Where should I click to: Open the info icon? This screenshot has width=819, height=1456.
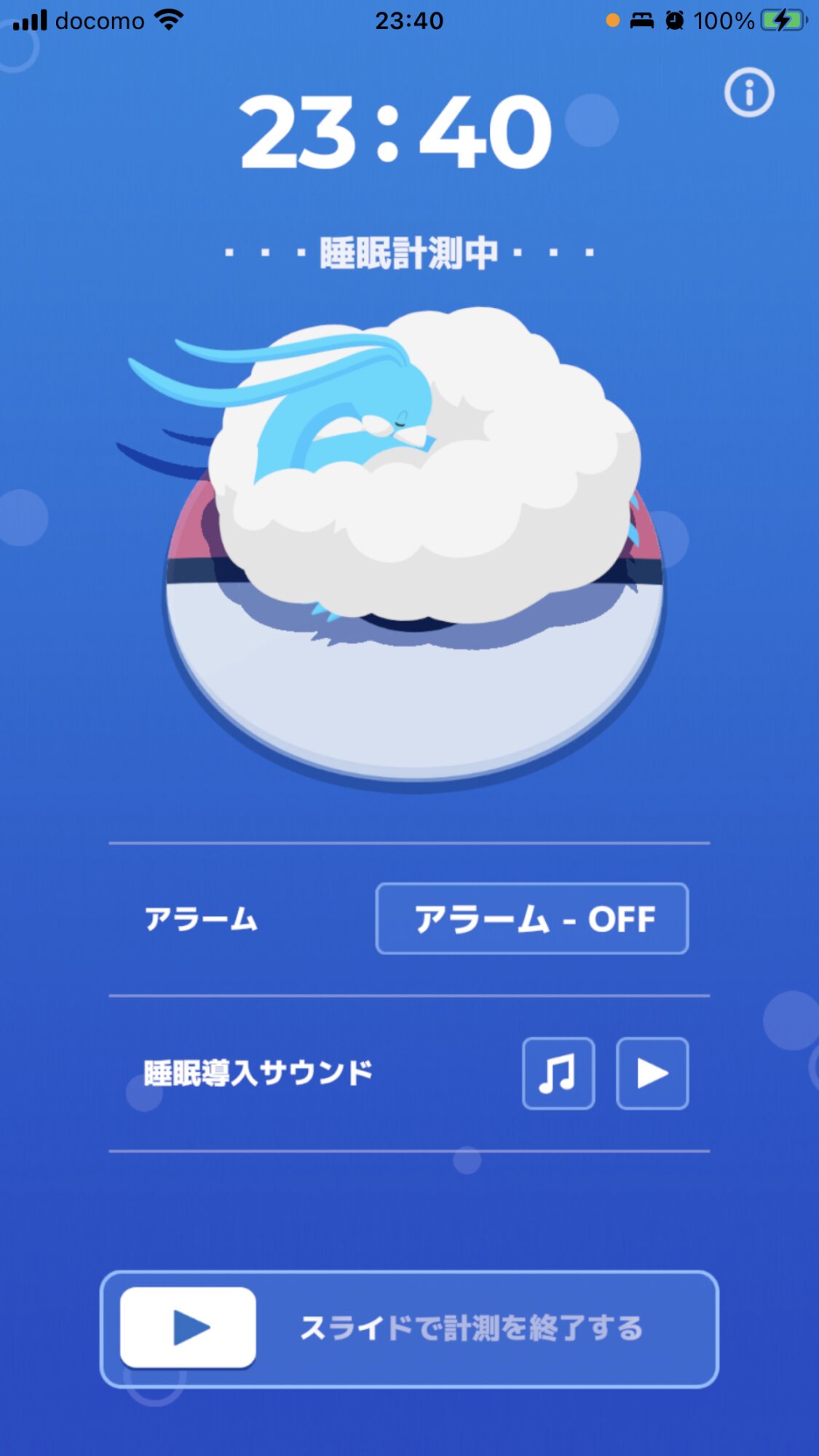pyautogui.click(x=748, y=92)
